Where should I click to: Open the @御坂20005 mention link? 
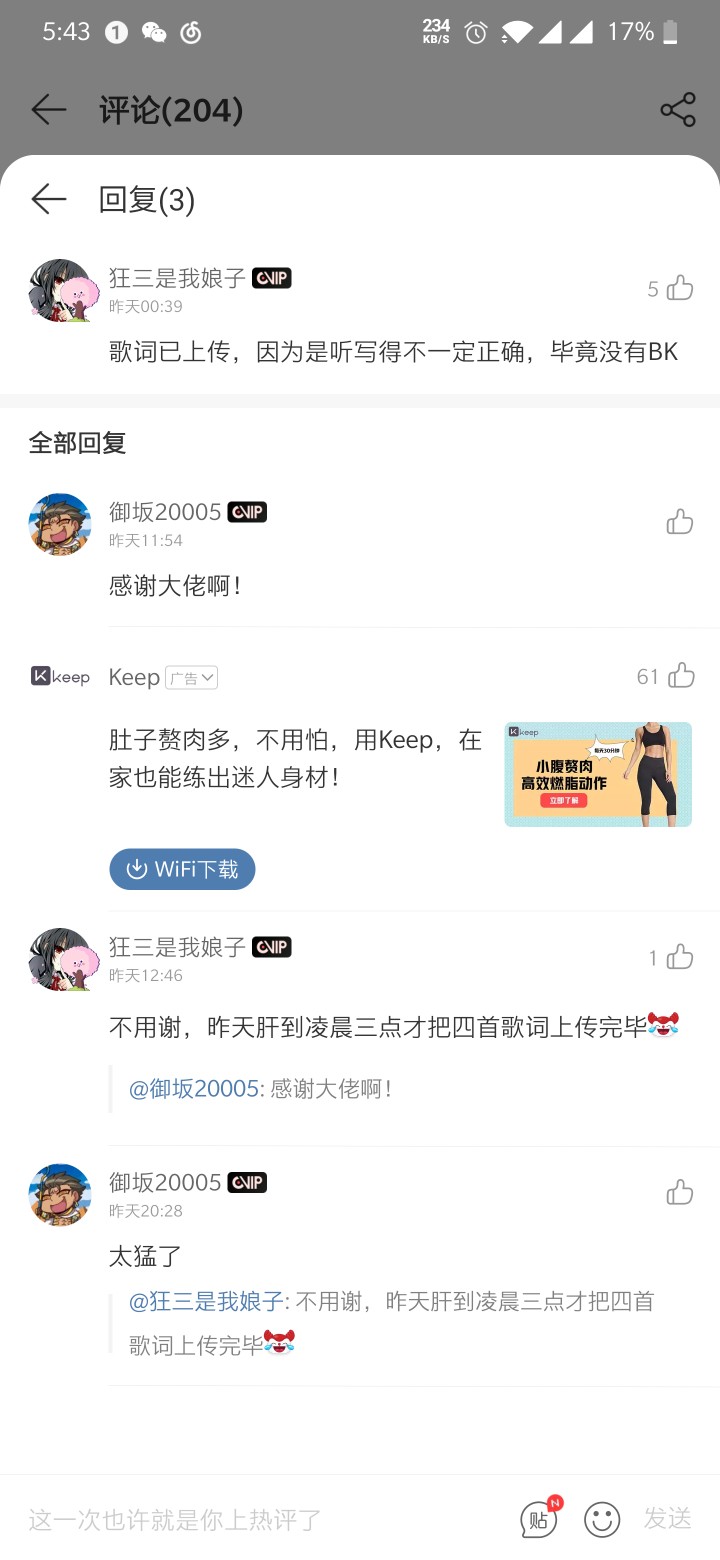[194, 1089]
